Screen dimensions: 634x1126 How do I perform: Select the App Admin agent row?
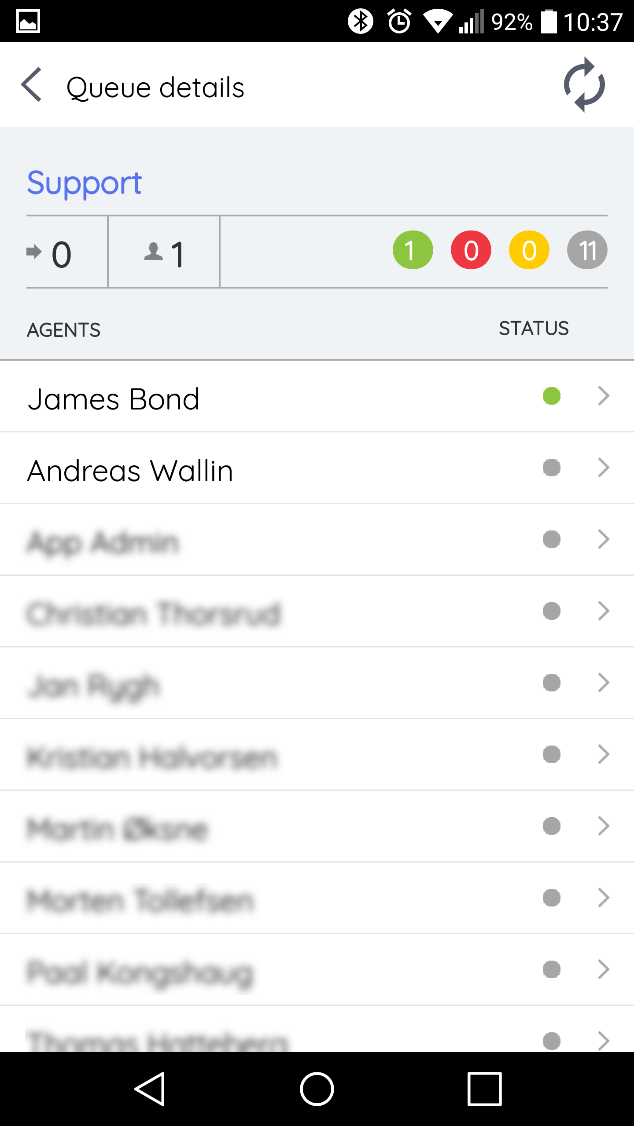[316, 541]
